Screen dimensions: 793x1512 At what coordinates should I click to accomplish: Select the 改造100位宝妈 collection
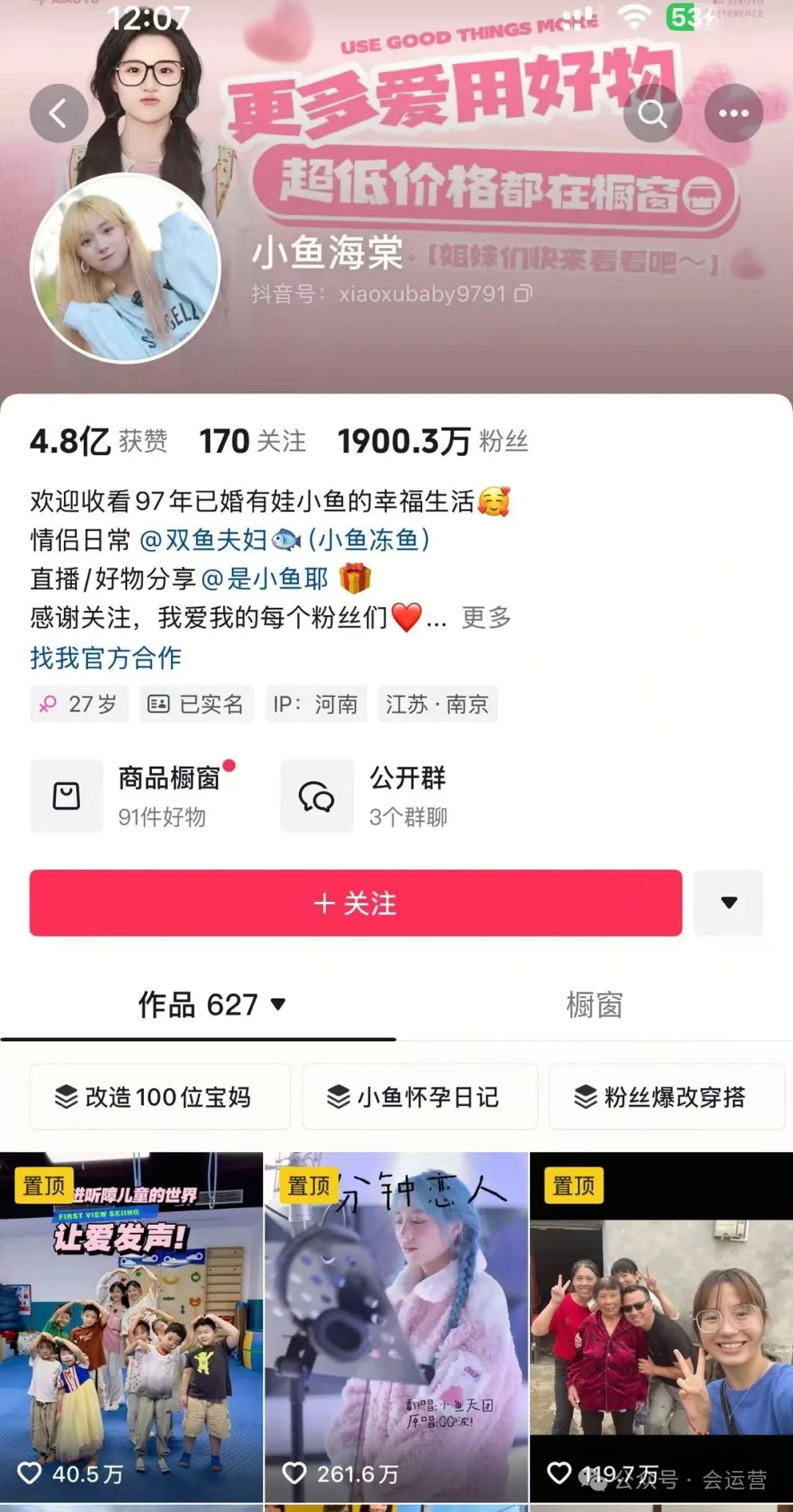coord(159,1096)
